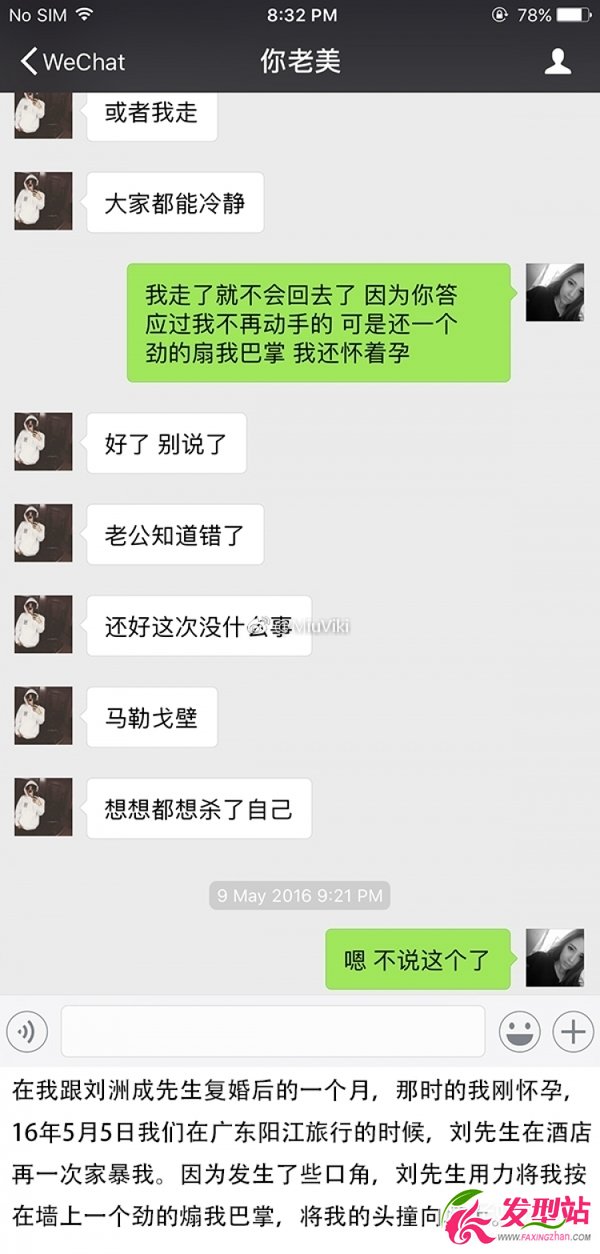600x1254 pixels.
Task: Open the plus attachments menu
Action: click(x=573, y=1031)
